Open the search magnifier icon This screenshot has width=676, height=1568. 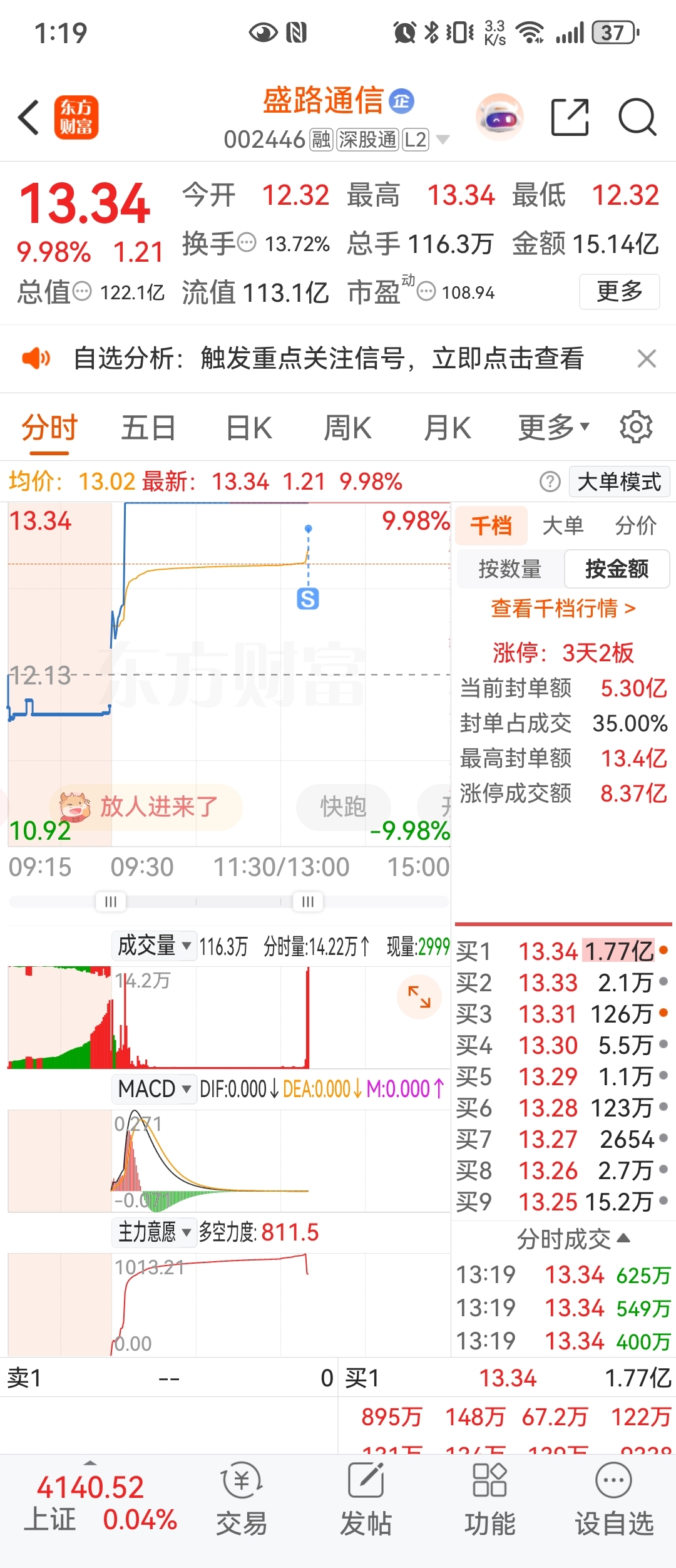637,117
